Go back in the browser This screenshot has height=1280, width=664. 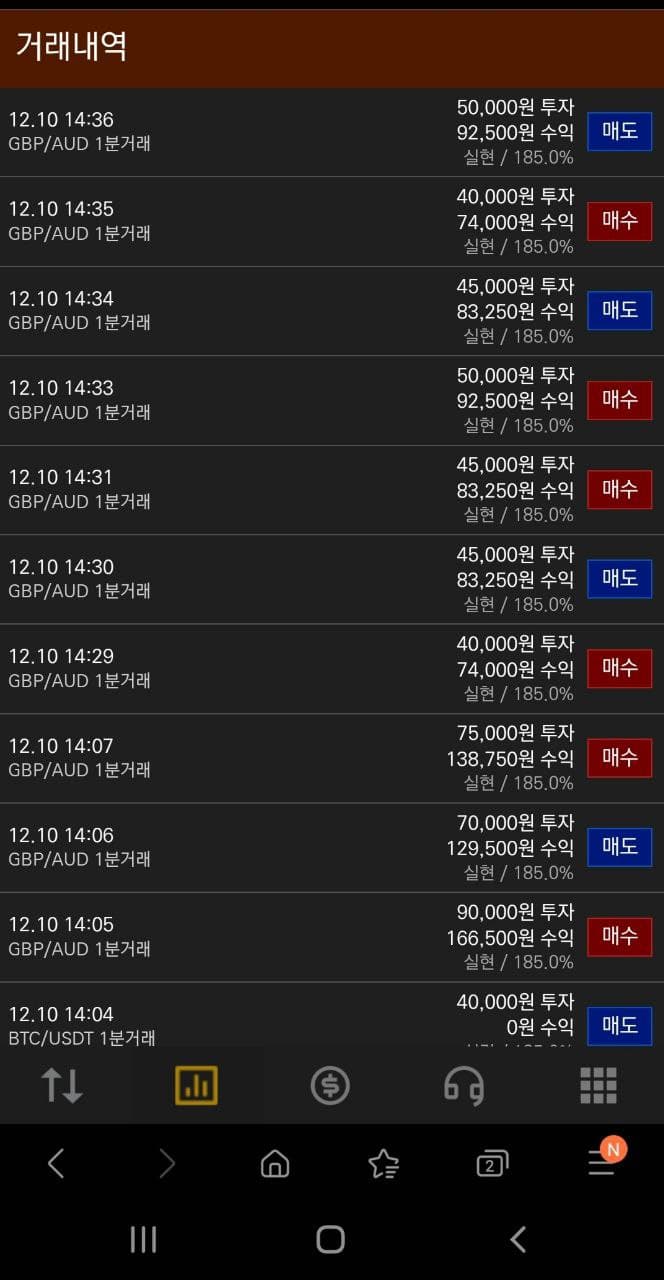[56, 1163]
